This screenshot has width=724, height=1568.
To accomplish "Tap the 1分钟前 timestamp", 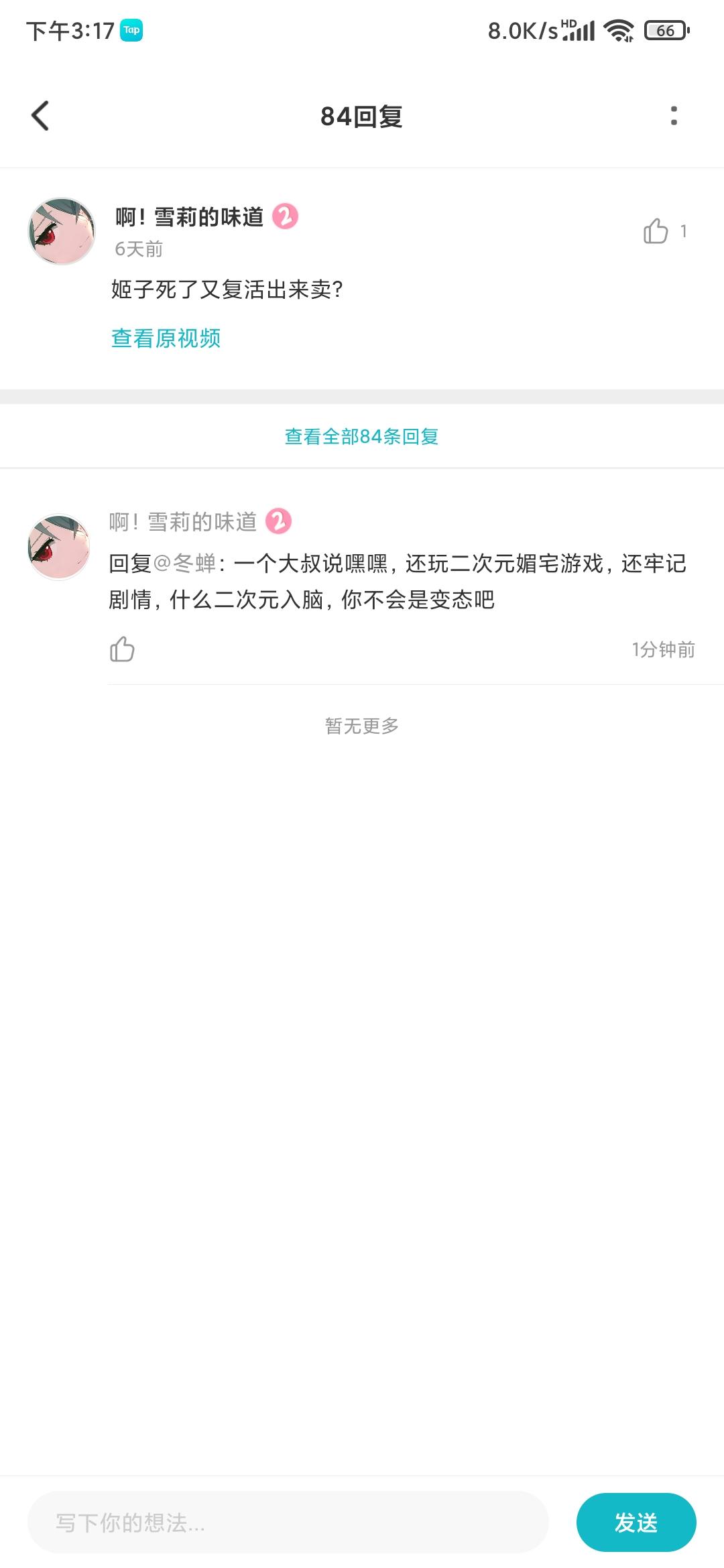I will [663, 649].
